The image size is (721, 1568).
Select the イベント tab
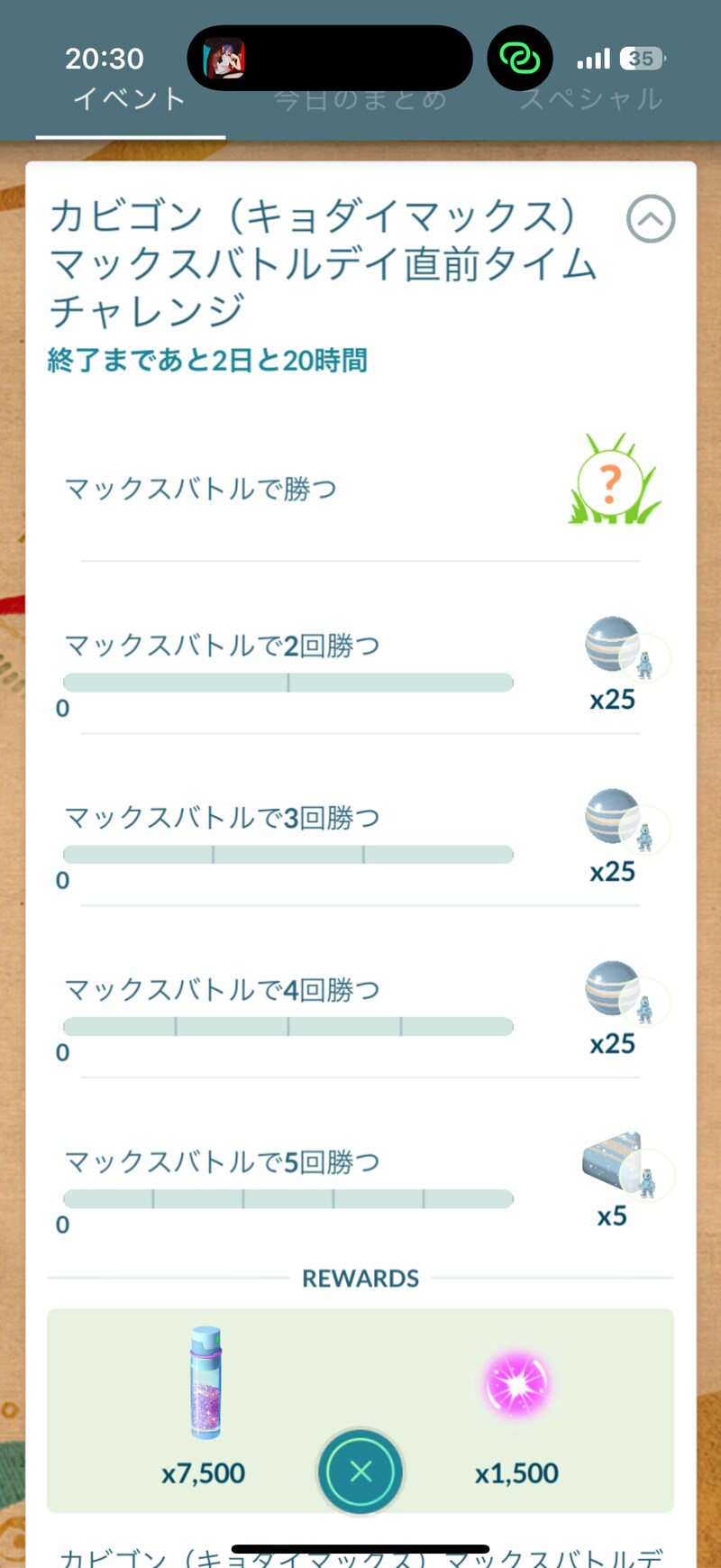click(x=130, y=100)
